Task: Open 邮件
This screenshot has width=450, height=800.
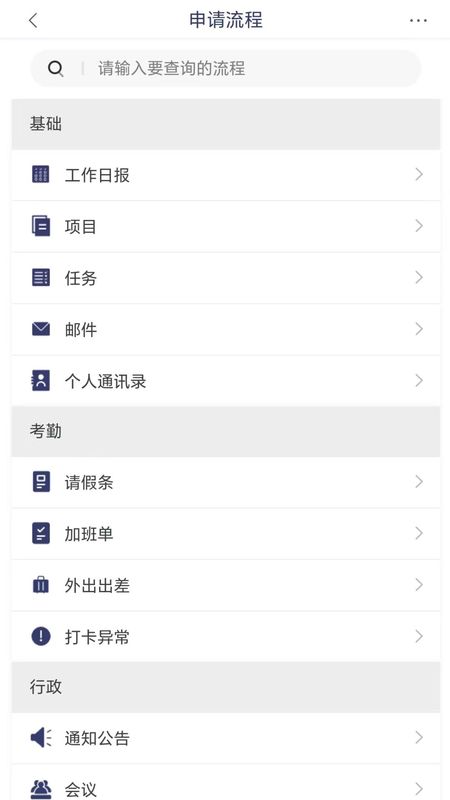Action: point(226,330)
